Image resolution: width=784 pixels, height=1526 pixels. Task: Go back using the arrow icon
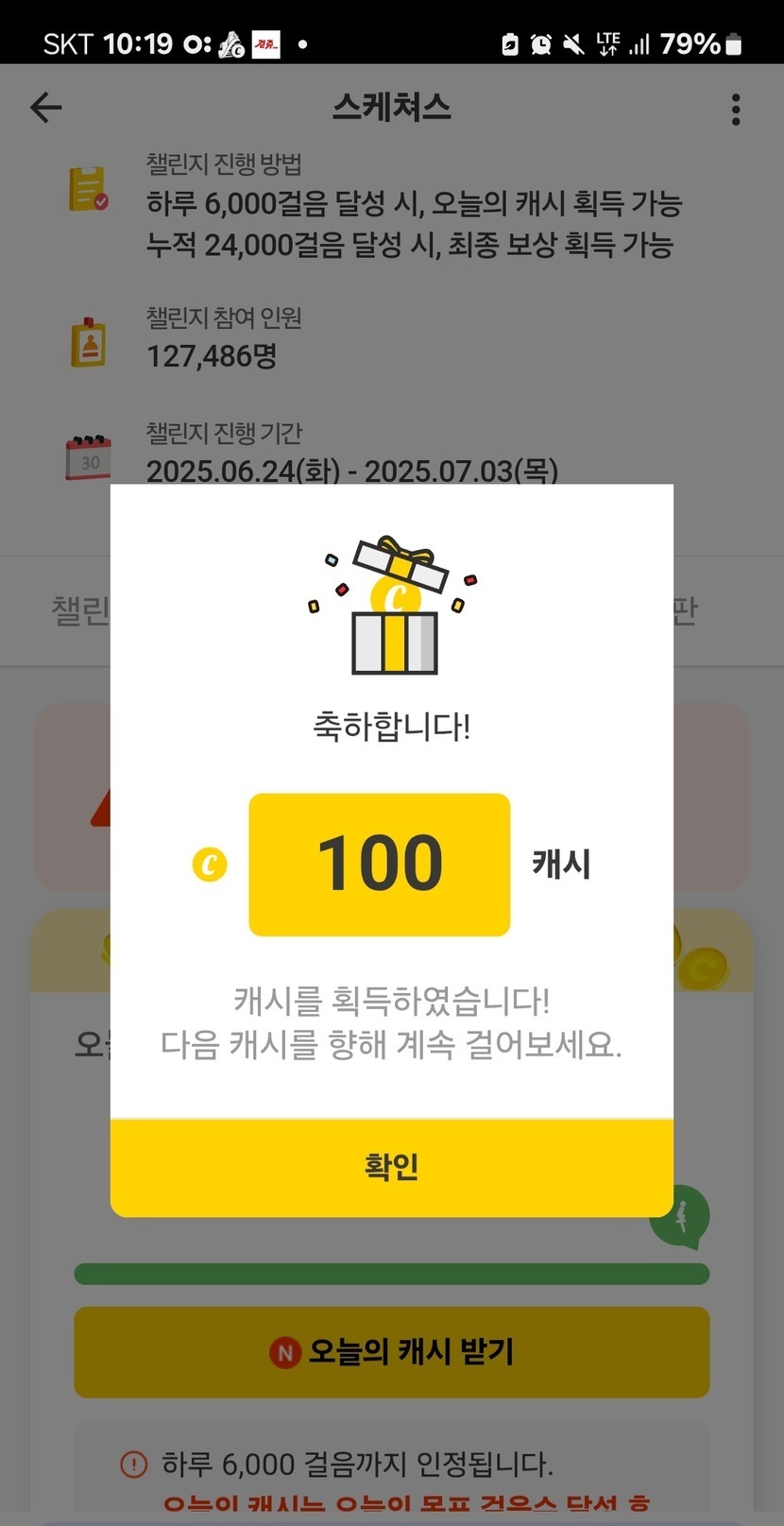pos(45,108)
